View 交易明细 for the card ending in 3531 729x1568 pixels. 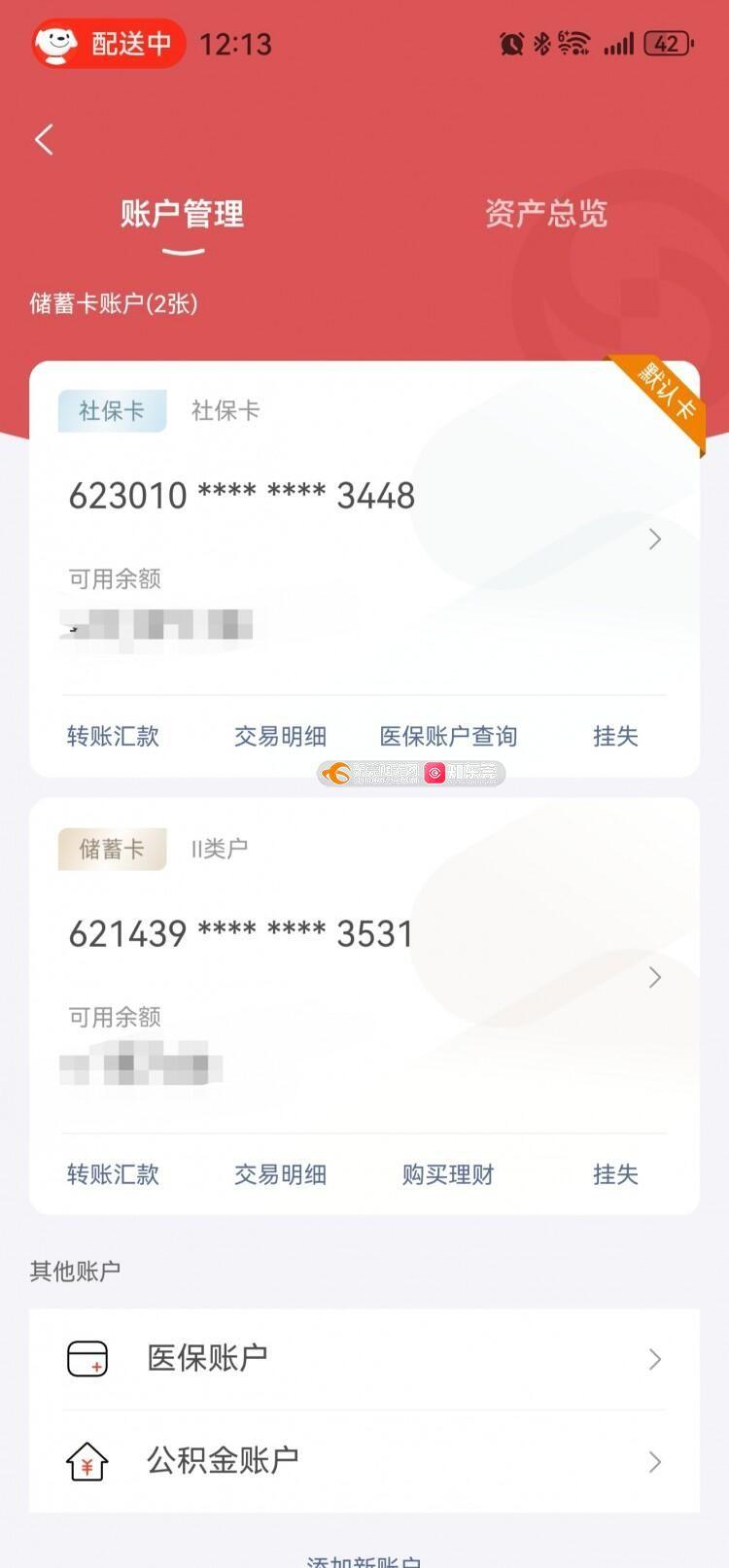[280, 1174]
